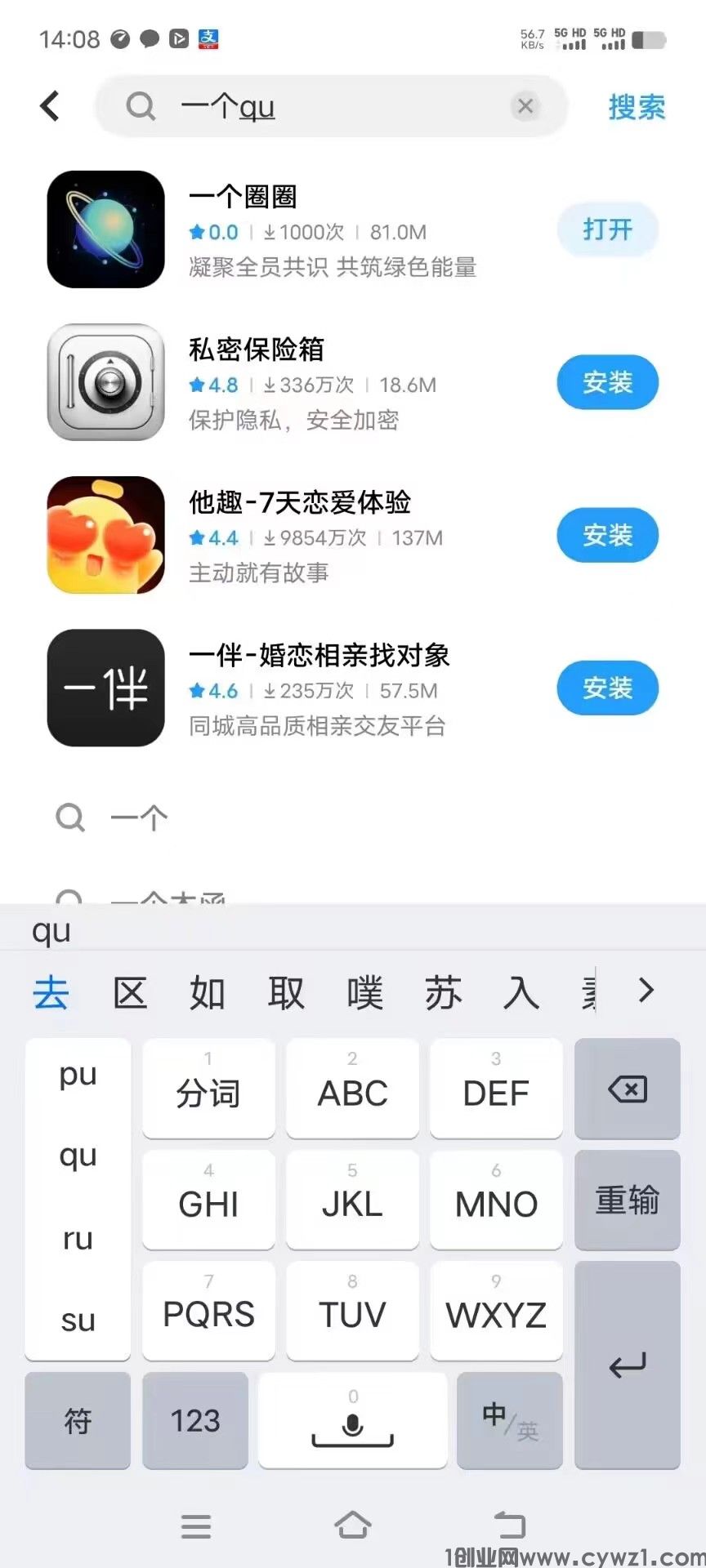Open the 一伴 black app icon
The width and height of the screenshot is (706, 1568).
pyautogui.click(x=105, y=688)
